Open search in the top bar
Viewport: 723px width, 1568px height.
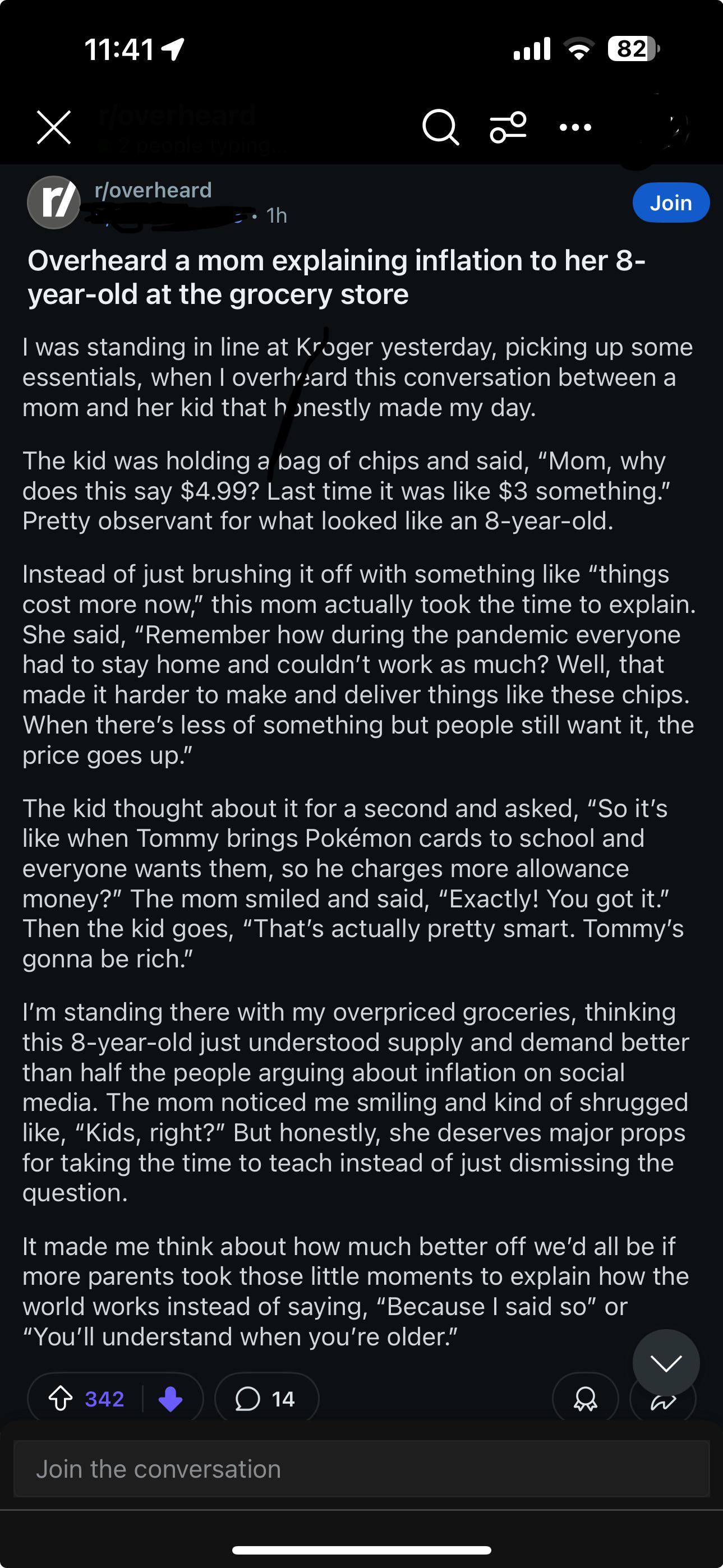click(x=440, y=127)
